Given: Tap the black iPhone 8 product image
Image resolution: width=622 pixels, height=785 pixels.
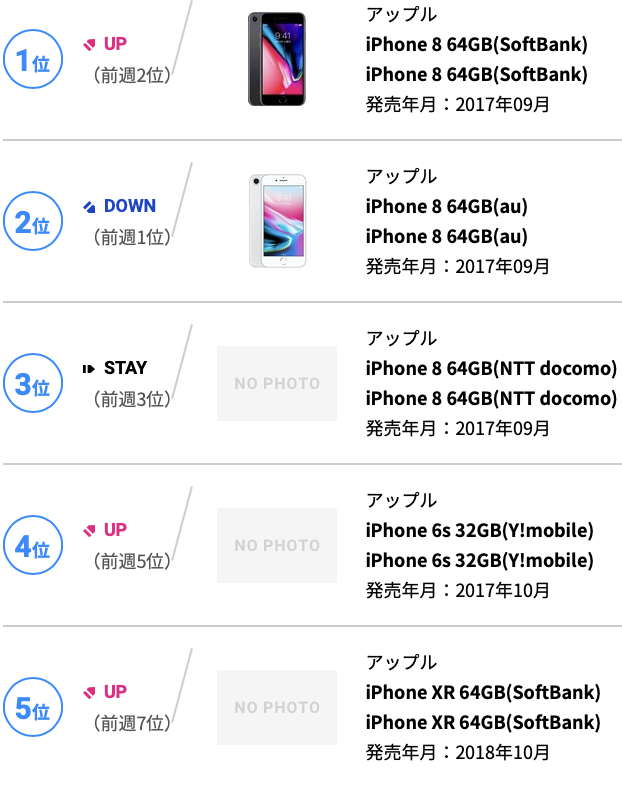Looking at the screenshot, I should click(x=277, y=60).
